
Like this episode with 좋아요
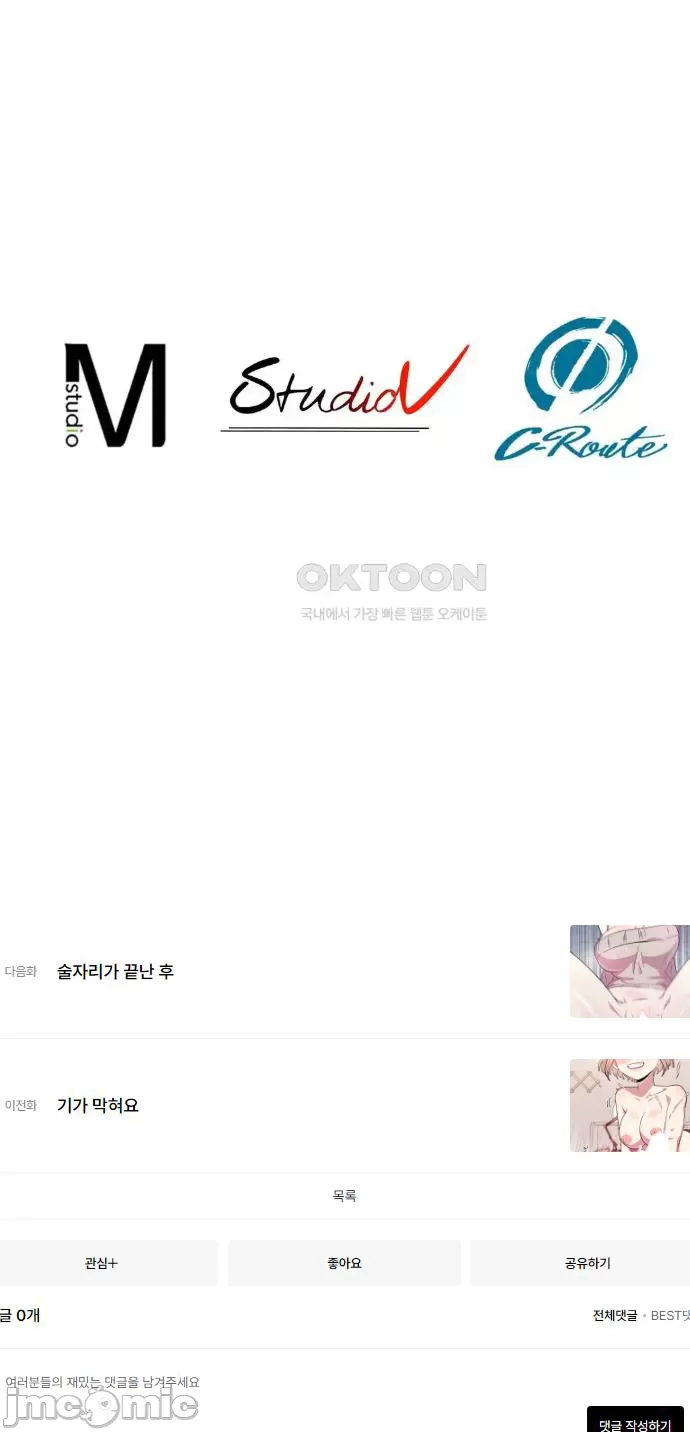point(344,1263)
